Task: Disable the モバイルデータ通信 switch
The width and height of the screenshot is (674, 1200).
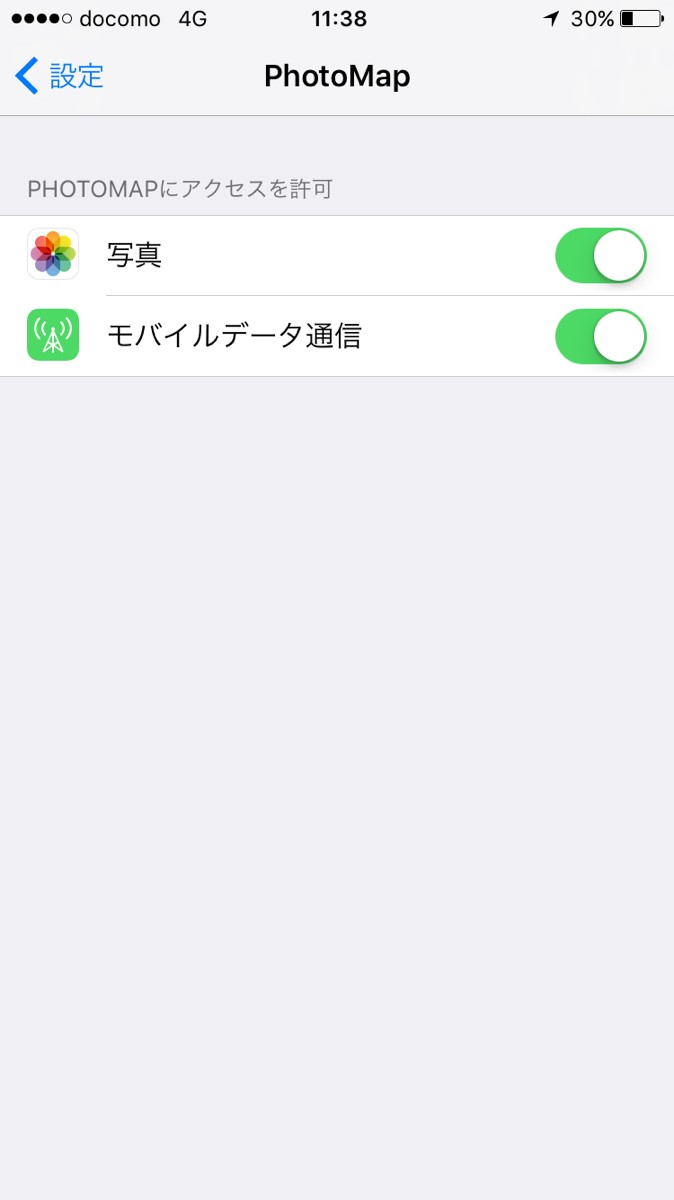Action: pos(600,336)
